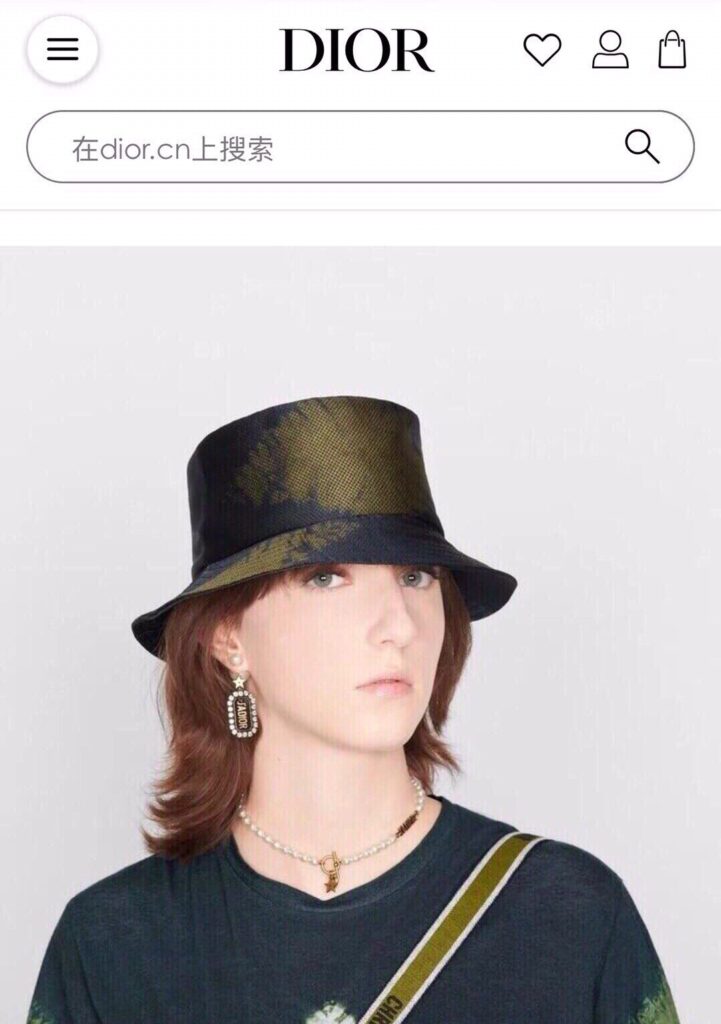The width and height of the screenshot is (721, 1024).
Task: Tap the magnifying glass search icon
Action: (642, 147)
